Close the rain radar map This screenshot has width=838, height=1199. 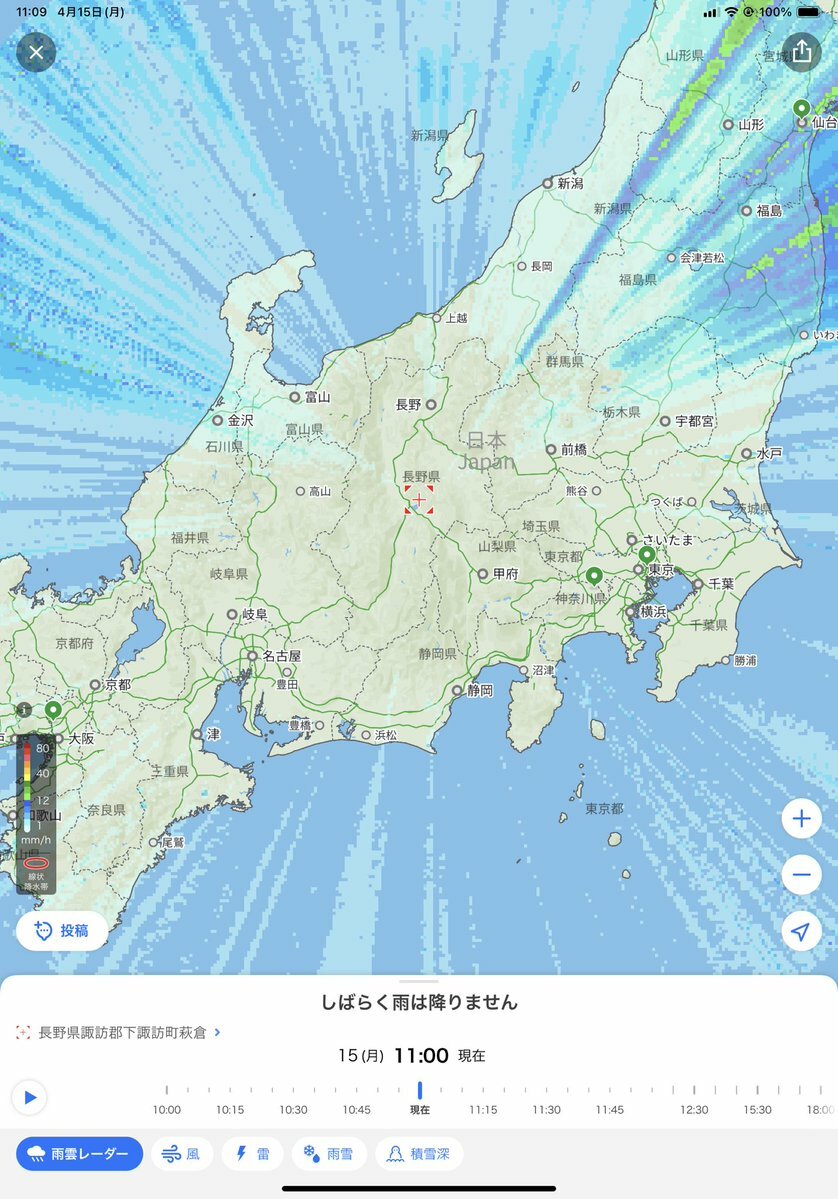(36, 52)
